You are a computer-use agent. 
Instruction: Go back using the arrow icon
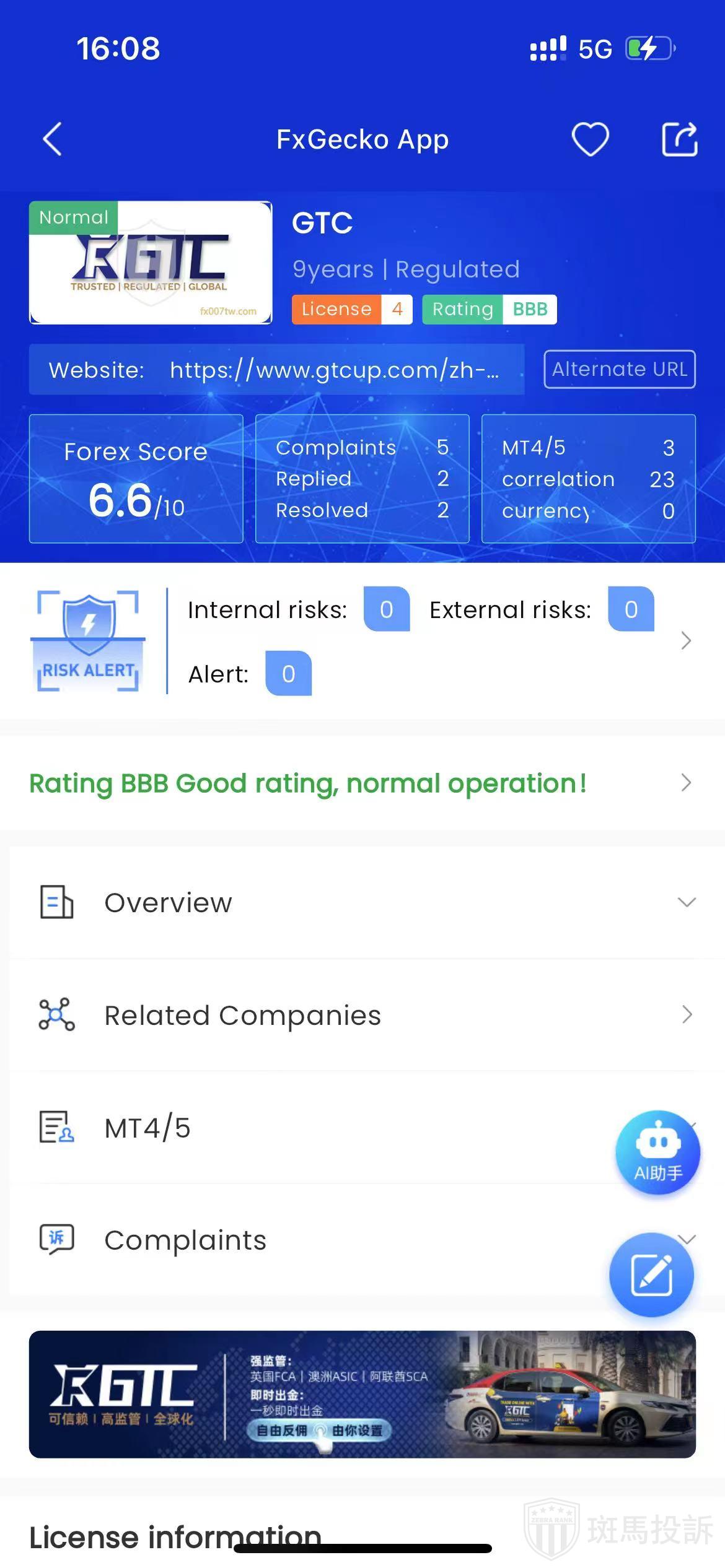[x=53, y=139]
